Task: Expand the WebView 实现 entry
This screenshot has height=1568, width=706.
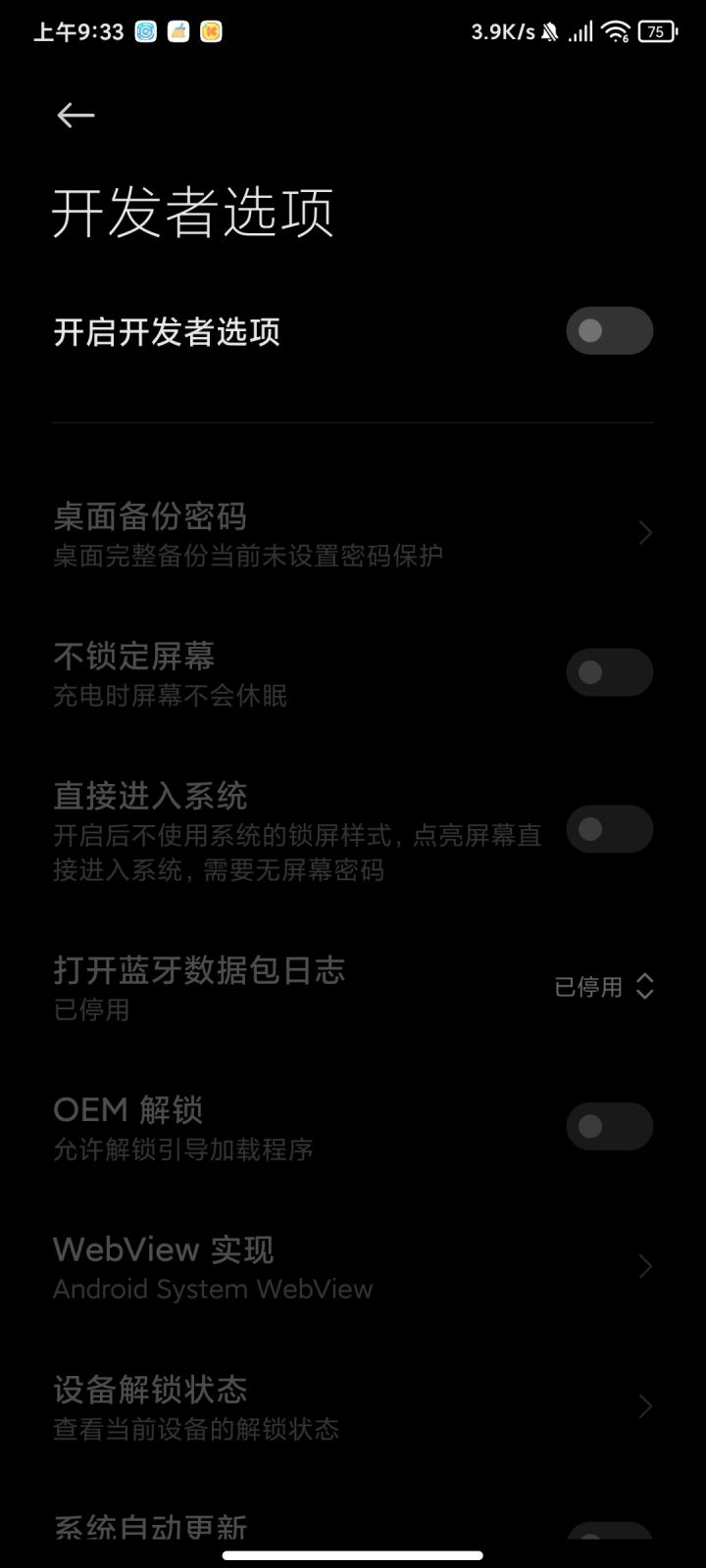Action: point(644,1266)
